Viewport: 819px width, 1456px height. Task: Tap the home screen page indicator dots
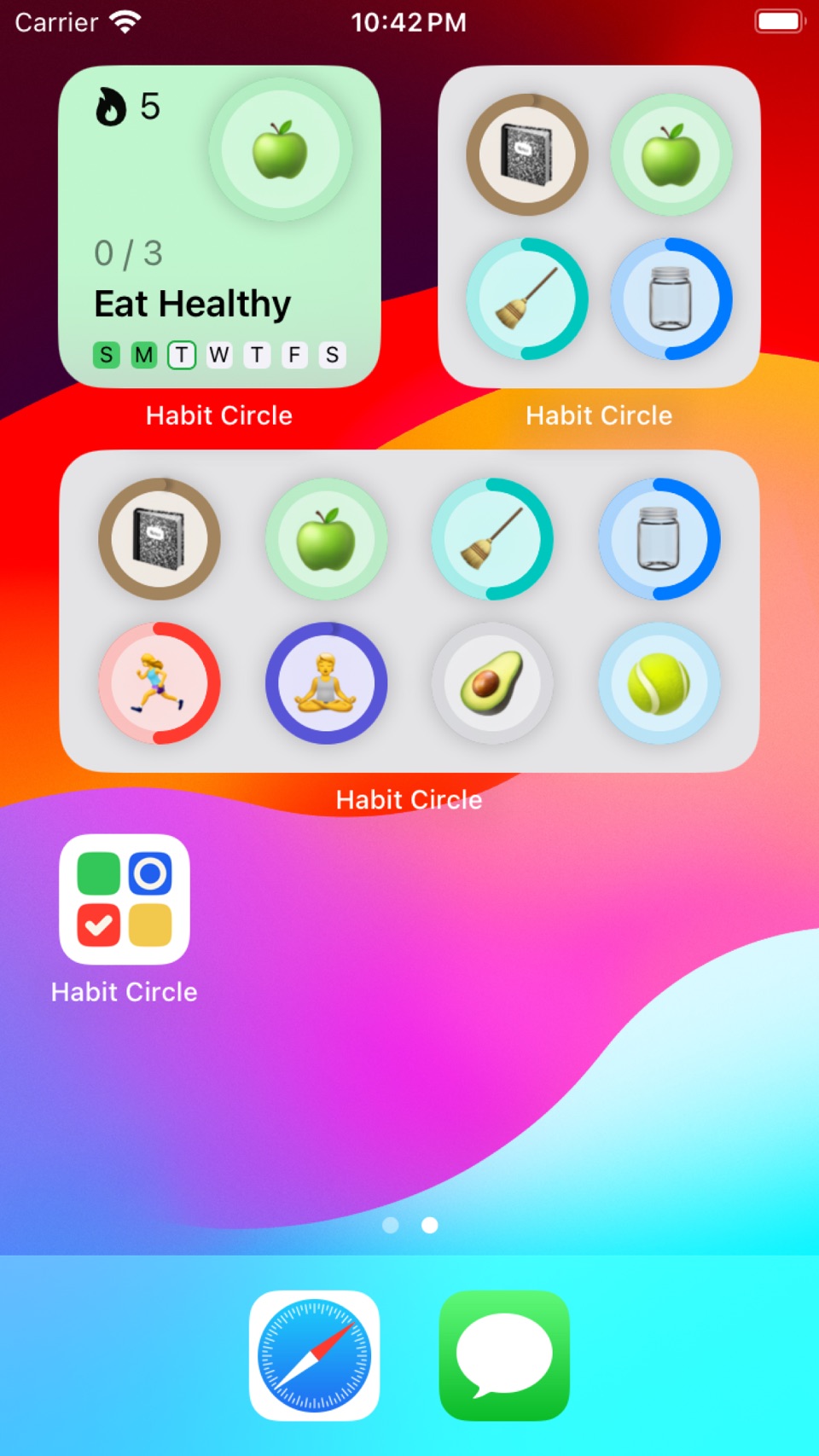pyautogui.click(x=409, y=1225)
